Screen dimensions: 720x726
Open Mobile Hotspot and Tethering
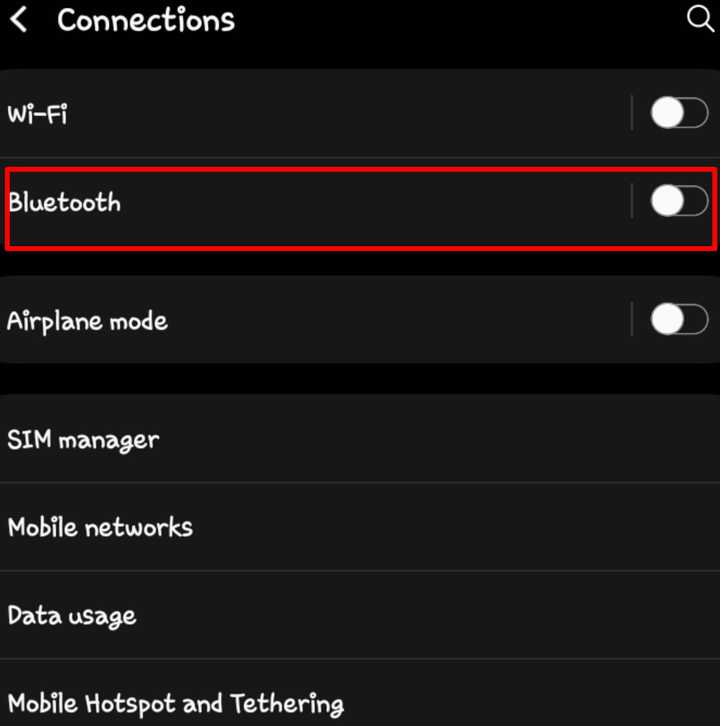pos(175,703)
